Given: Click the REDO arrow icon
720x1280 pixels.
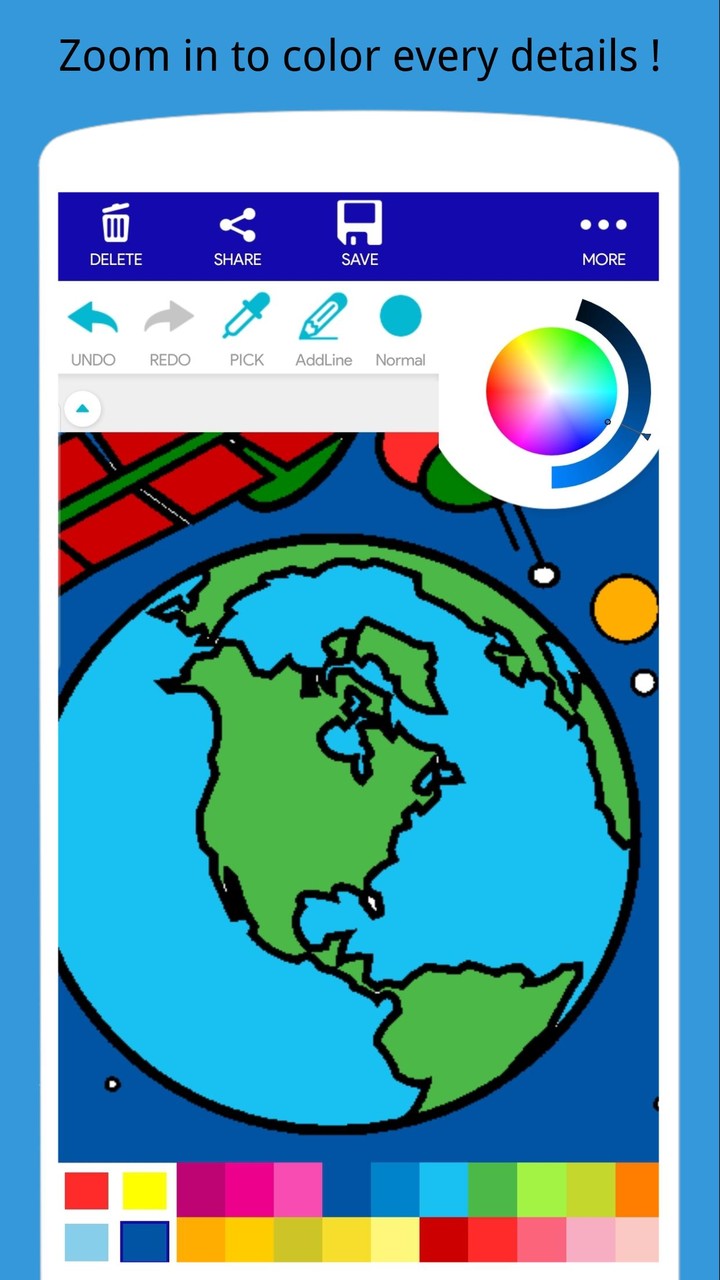Looking at the screenshot, I should point(169,318).
